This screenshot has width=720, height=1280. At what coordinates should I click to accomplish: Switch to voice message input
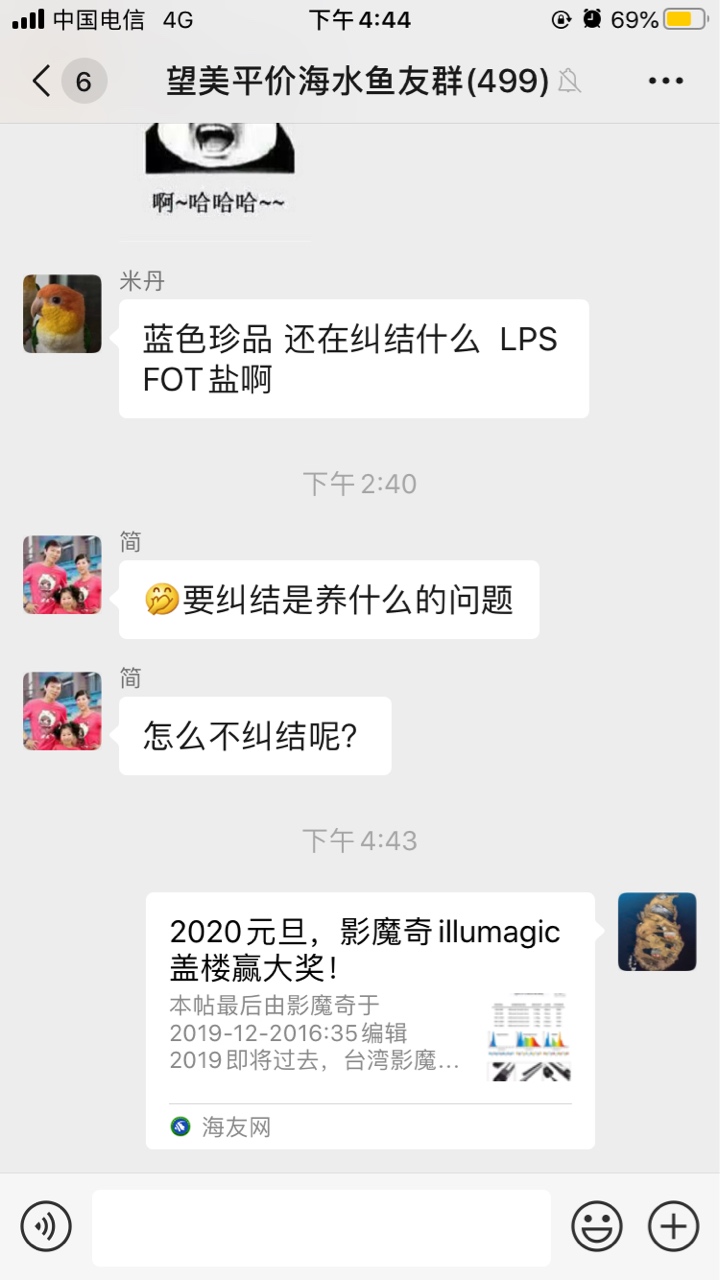[46, 1226]
